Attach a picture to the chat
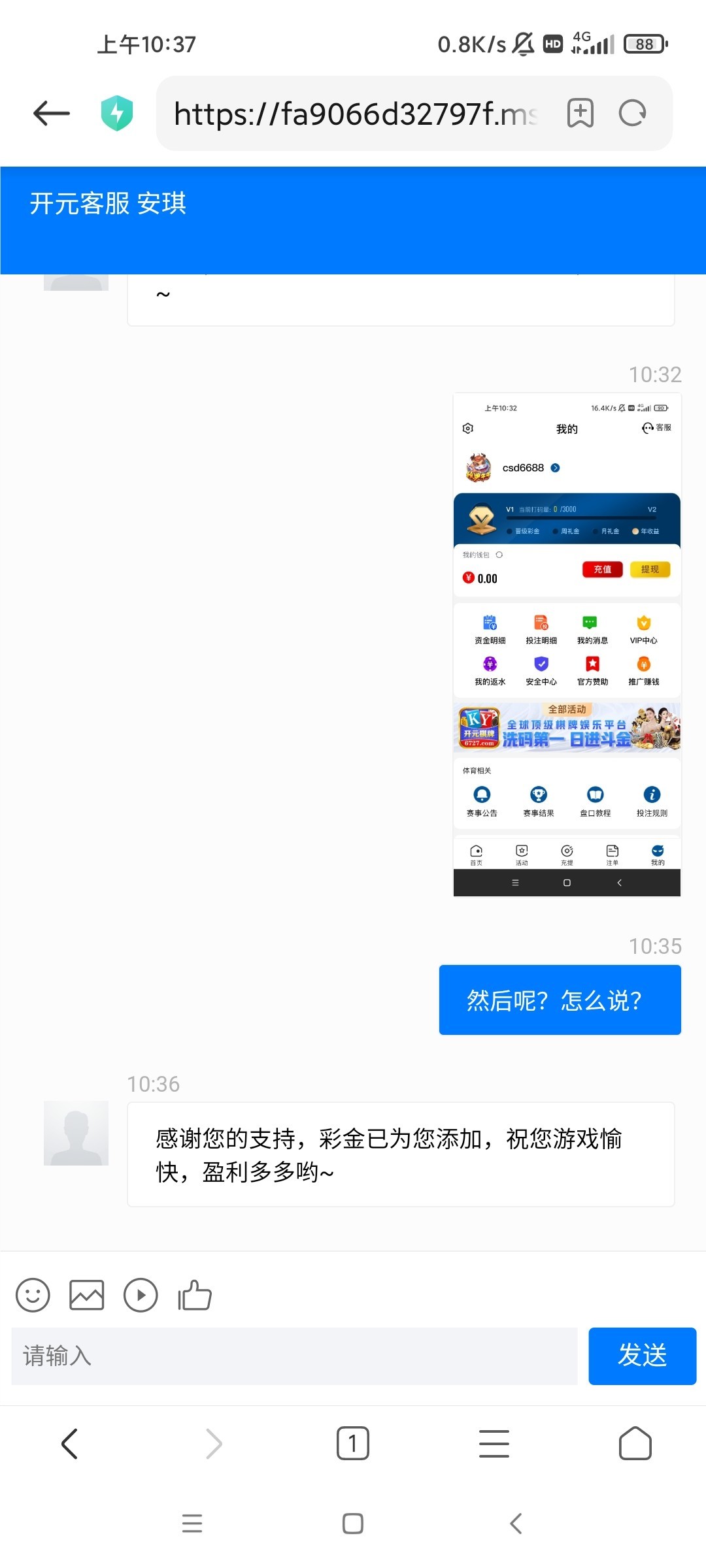Screen dimensions: 706x1568 pyautogui.click(x=87, y=1295)
